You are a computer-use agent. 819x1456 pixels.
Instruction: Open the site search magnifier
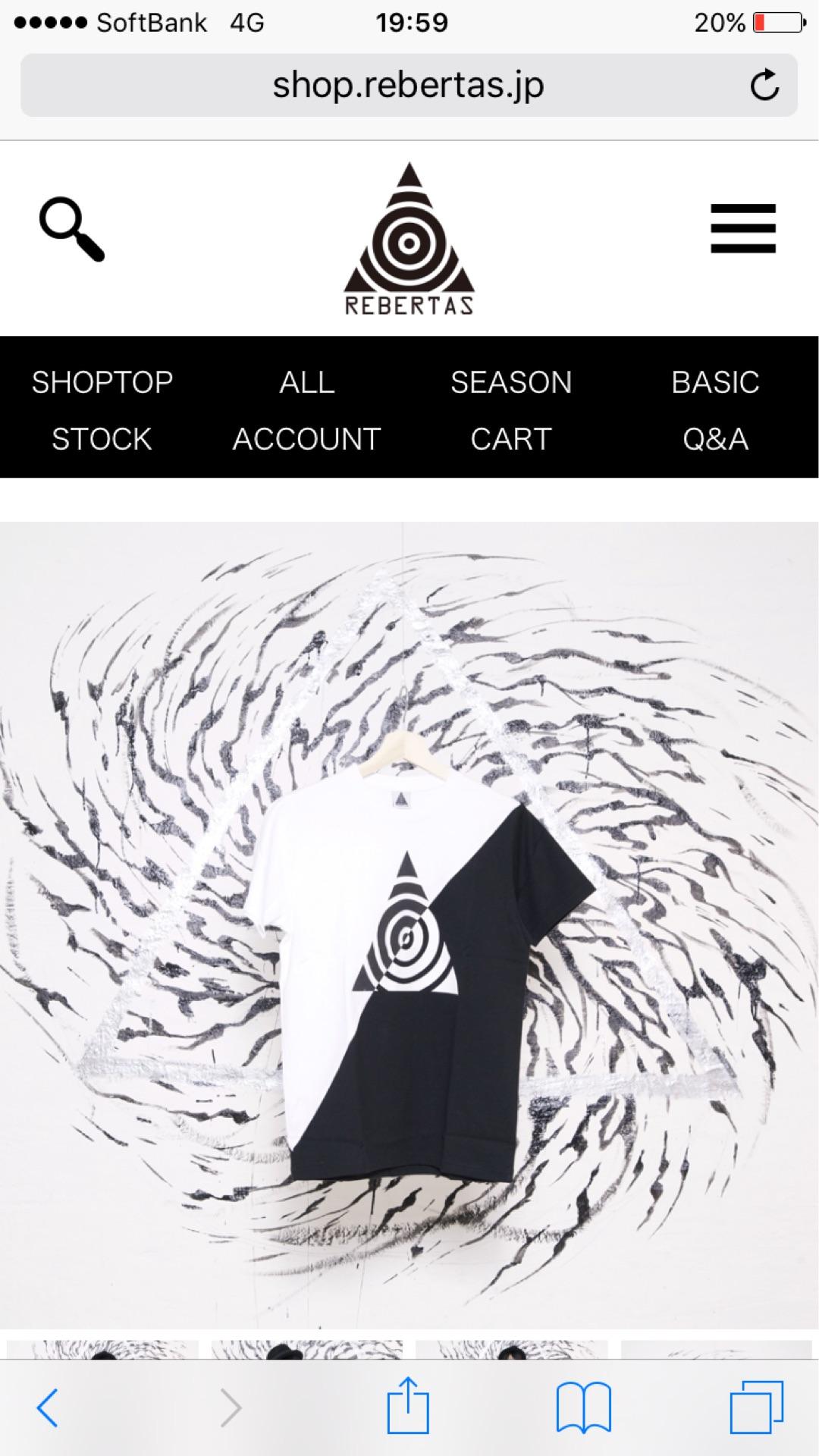(x=71, y=229)
